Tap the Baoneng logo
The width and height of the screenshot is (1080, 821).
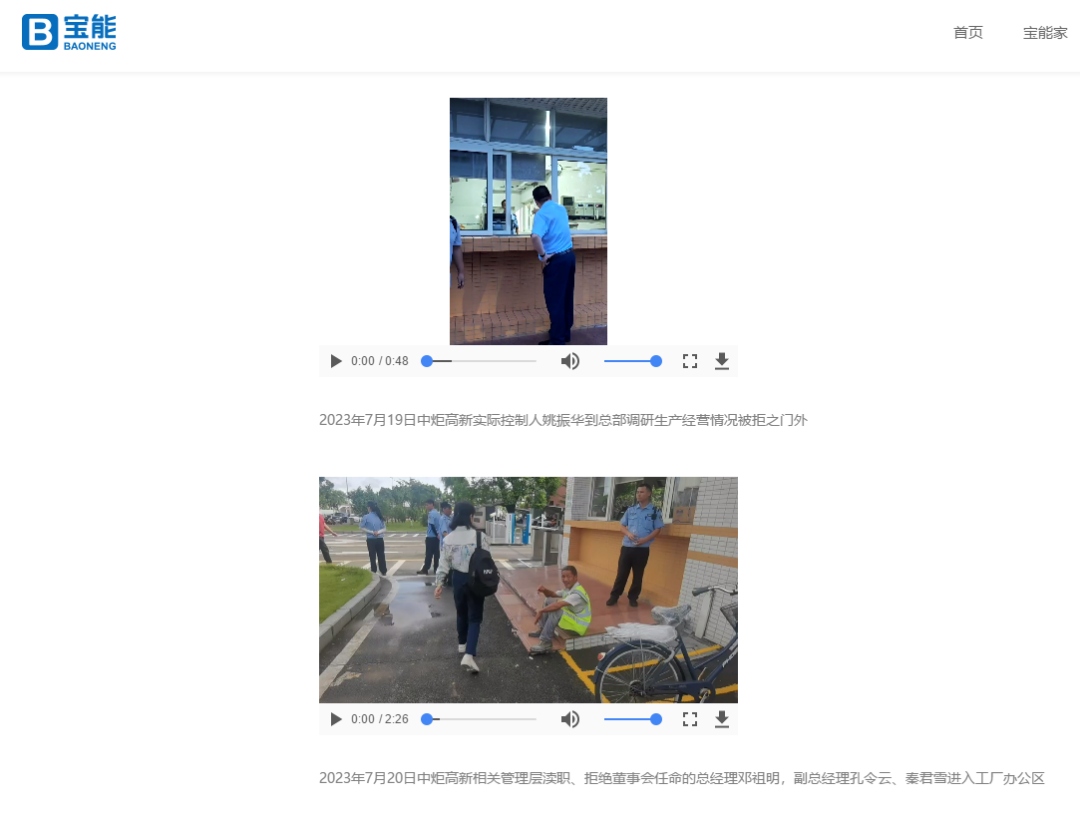click(69, 32)
